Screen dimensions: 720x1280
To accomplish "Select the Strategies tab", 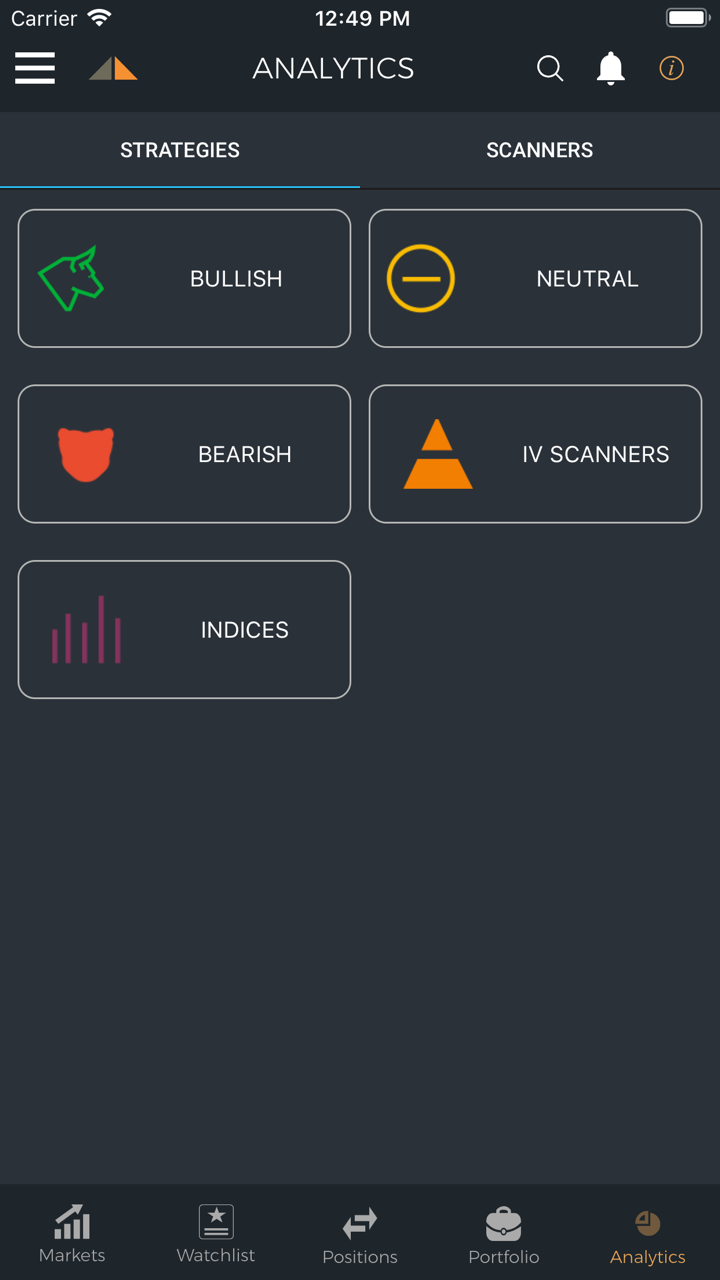I will [180, 150].
